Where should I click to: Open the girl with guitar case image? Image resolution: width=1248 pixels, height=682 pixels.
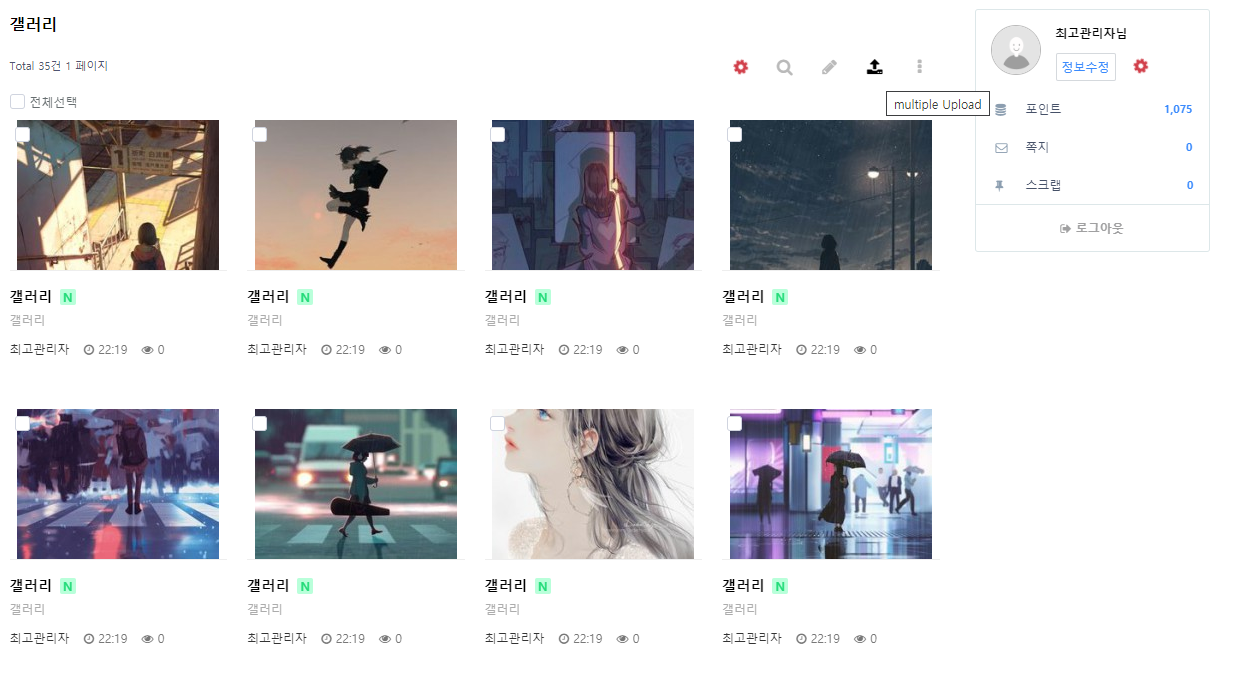tap(355, 484)
